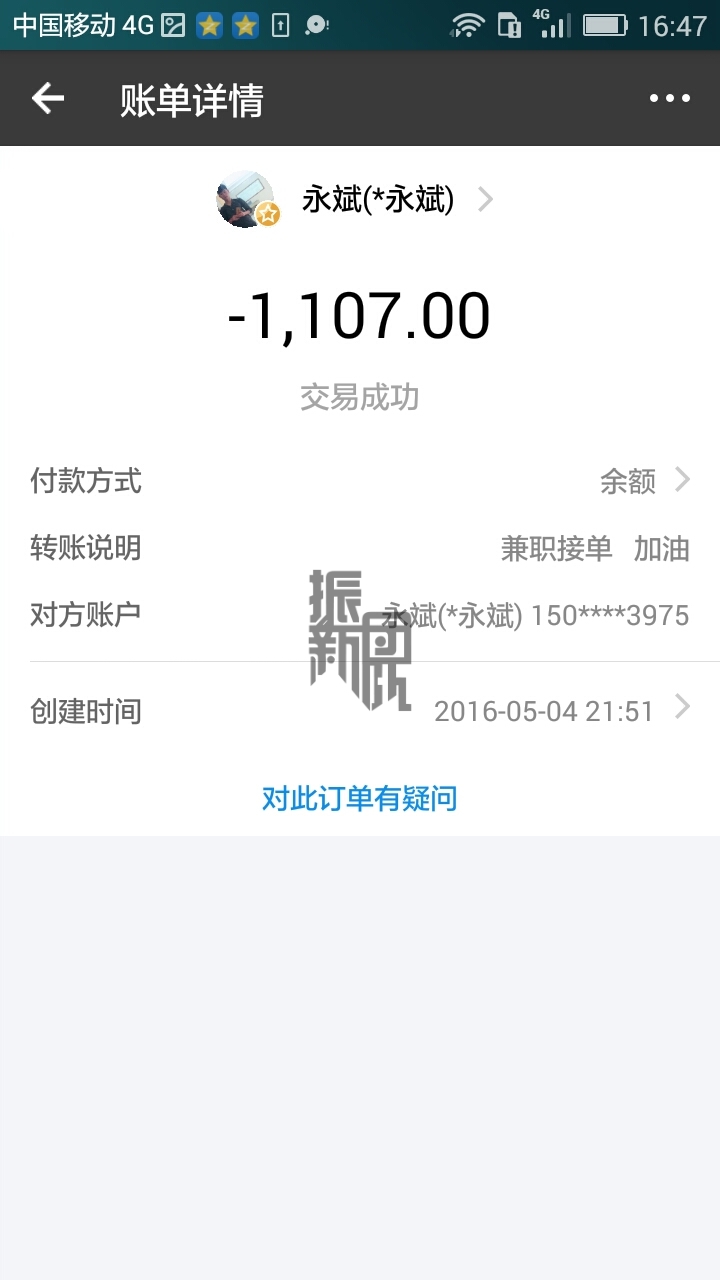The width and height of the screenshot is (720, 1280).
Task: Tap the 对此订单有疑问 link
Action: pyautogui.click(x=359, y=798)
